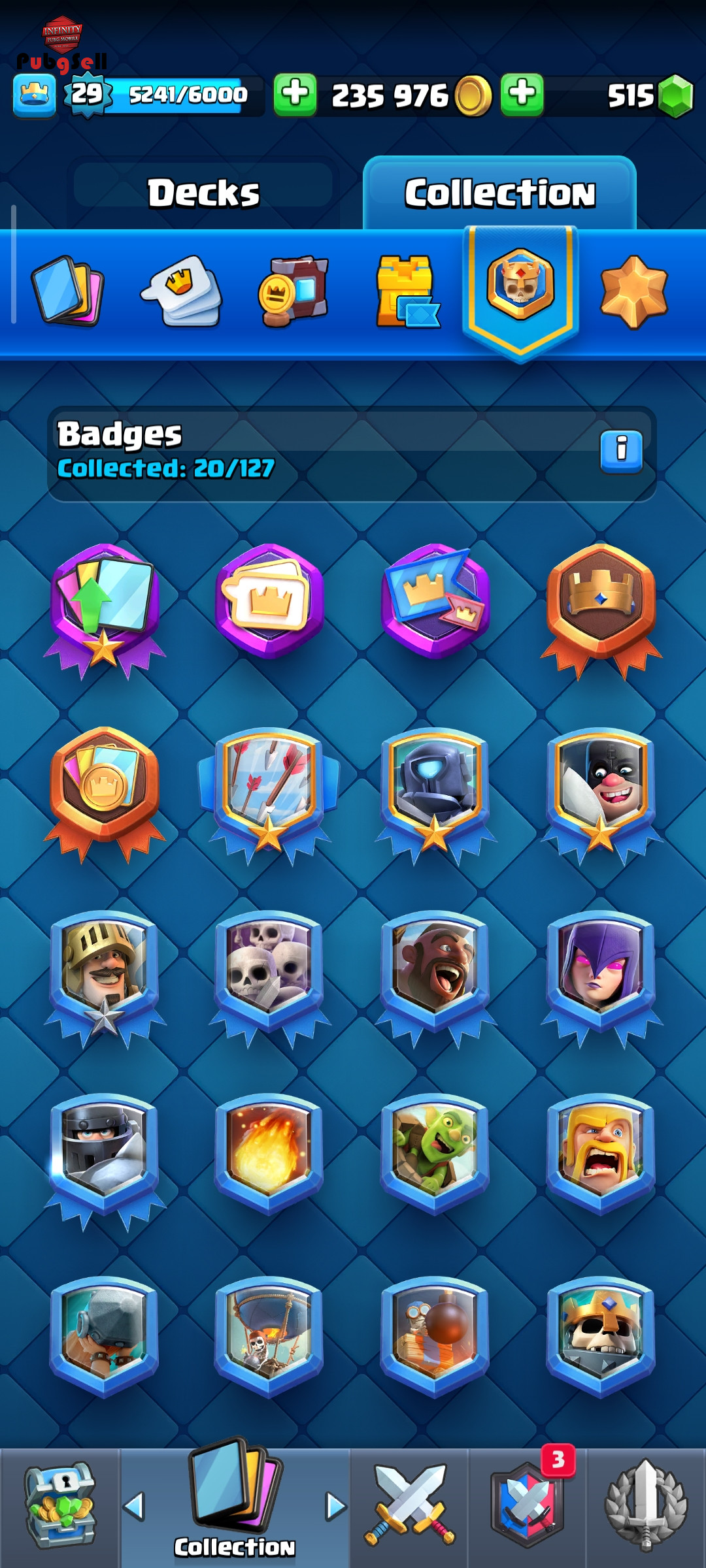This screenshot has height=1568, width=706.
Task: View the Fireball badge
Action: pos(269,1150)
